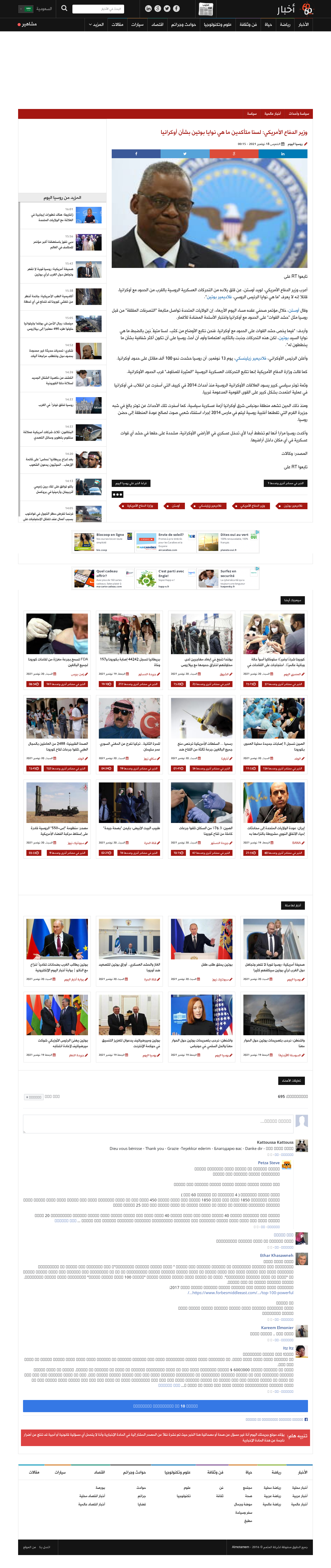Go to the رياضة navigation tab

coord(285,24)
